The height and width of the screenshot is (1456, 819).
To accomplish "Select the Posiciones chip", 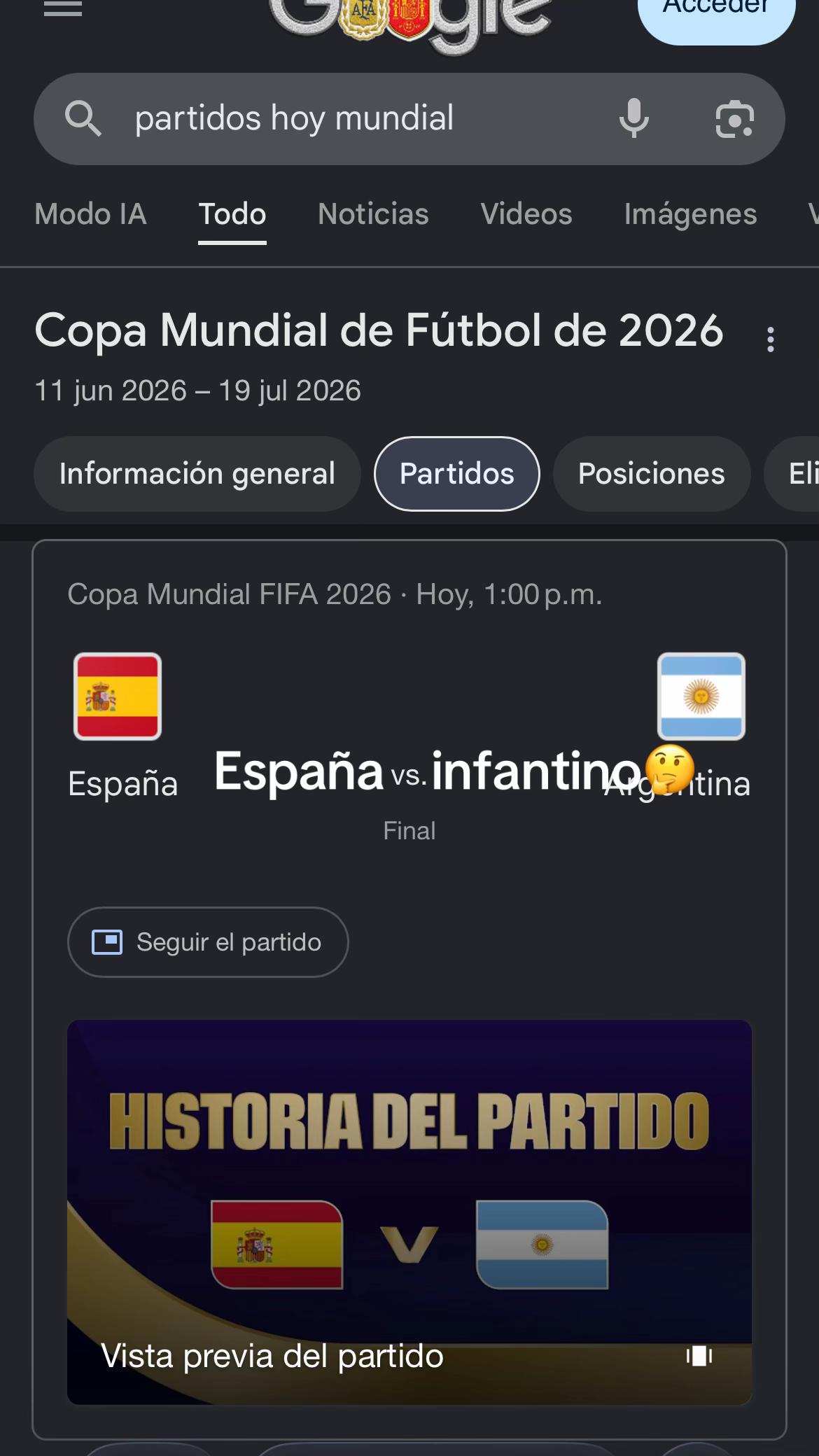I will pos(652,474).
